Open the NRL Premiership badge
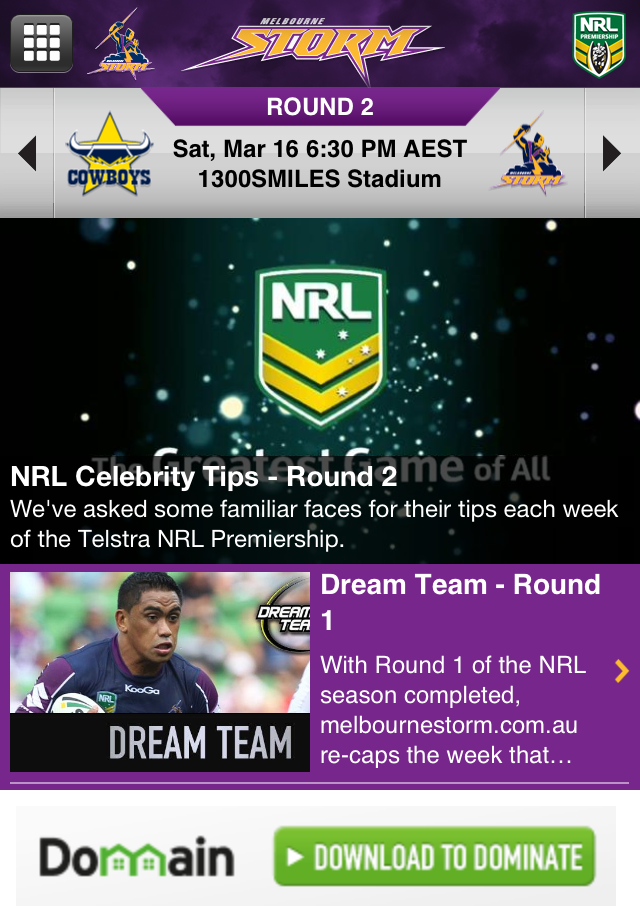This screenshot has width=640, height=920. [x=598, y=44]
